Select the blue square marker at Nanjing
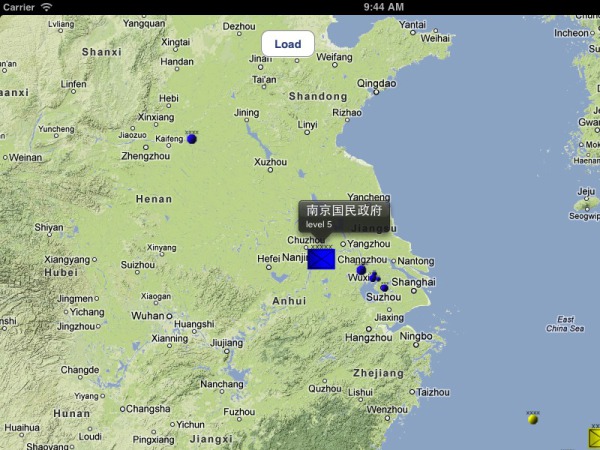The height and width of the screenshot is (450, 600). point(321,259)
